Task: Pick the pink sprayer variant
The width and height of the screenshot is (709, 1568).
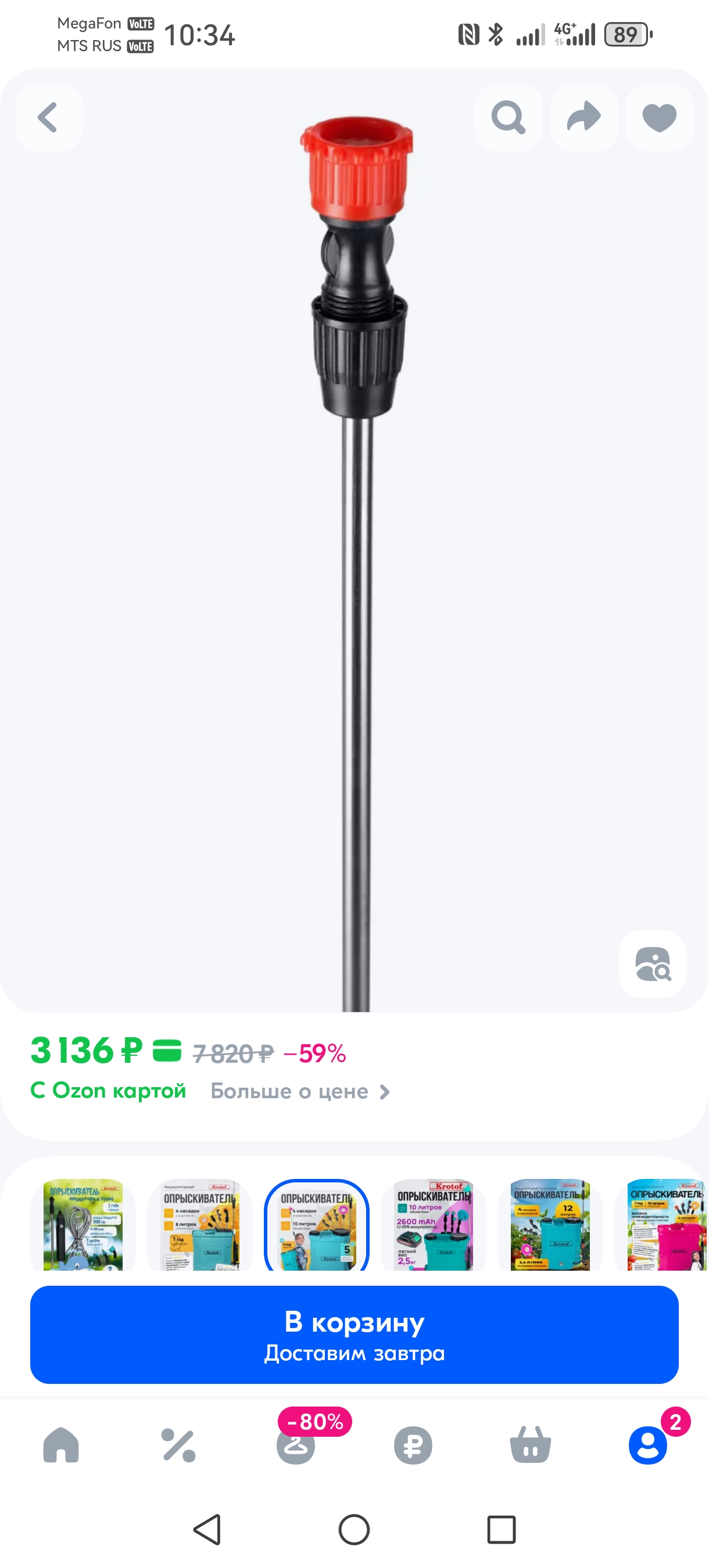Action: [664, 1225]
